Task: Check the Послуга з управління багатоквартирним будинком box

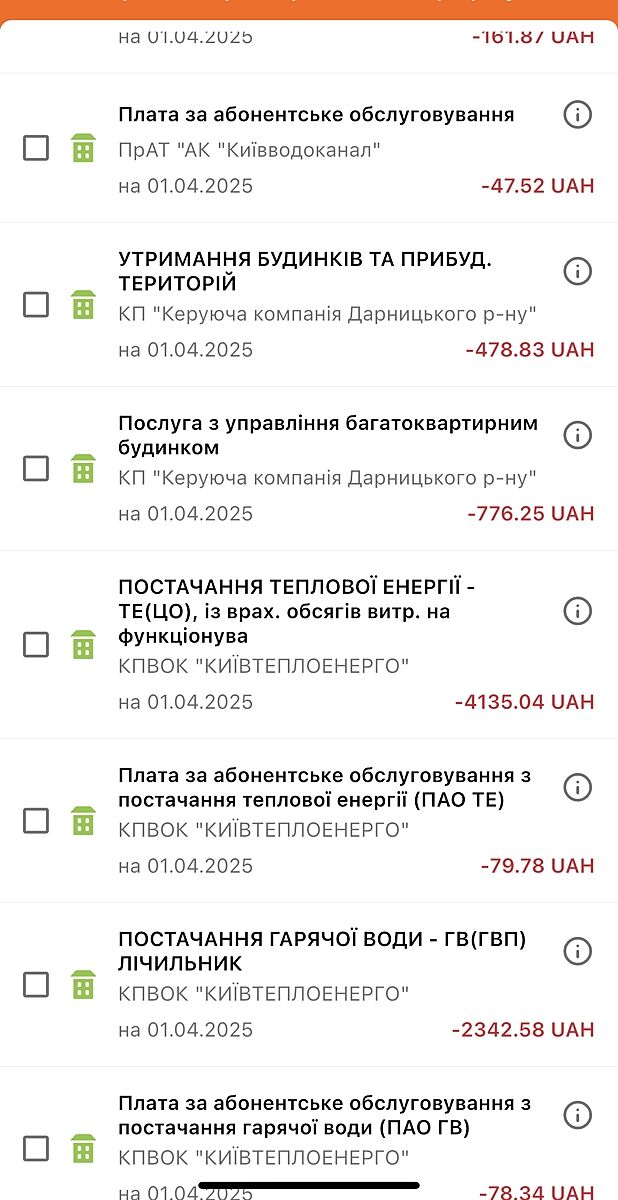Action: coord(36,468)
